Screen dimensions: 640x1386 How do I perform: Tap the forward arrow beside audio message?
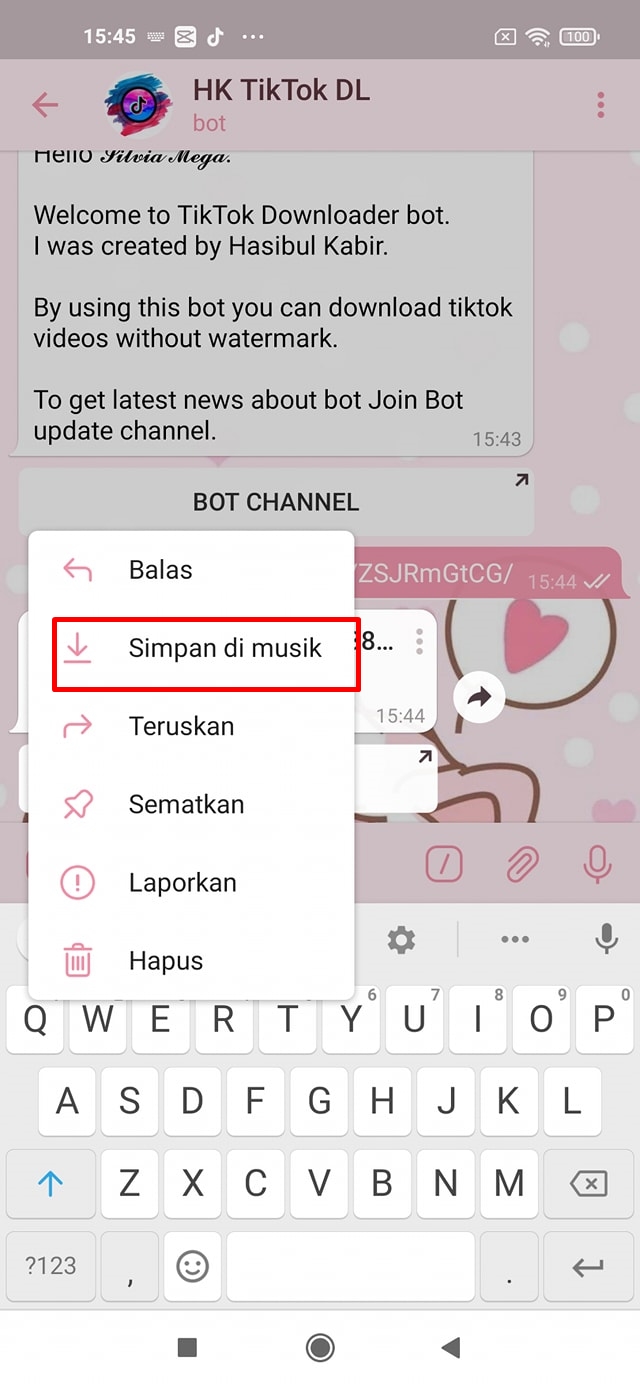click(x=479, y=698)
